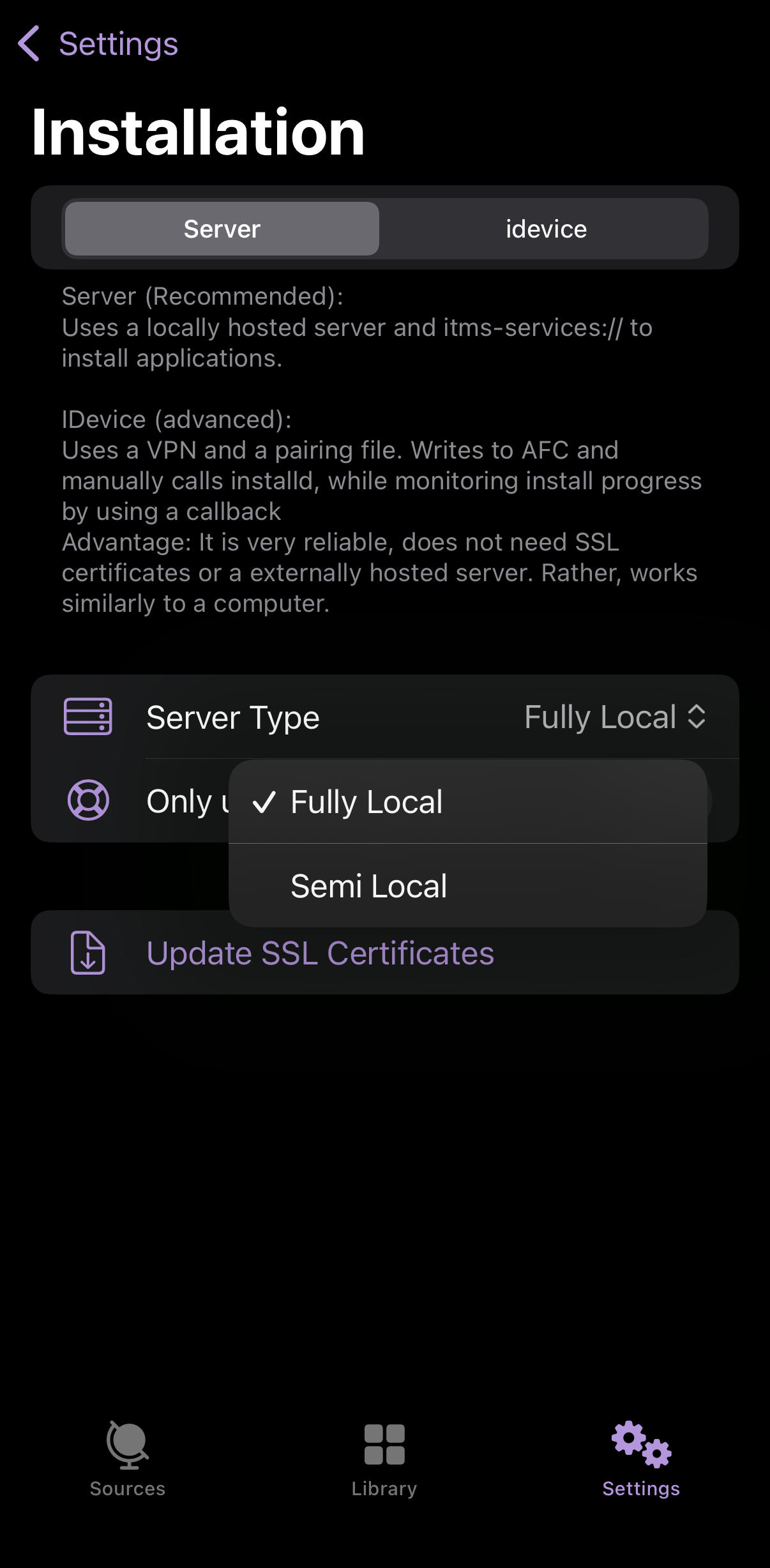Switch to the Library tab
The image size is (770, 1568).
point(384,1459)
